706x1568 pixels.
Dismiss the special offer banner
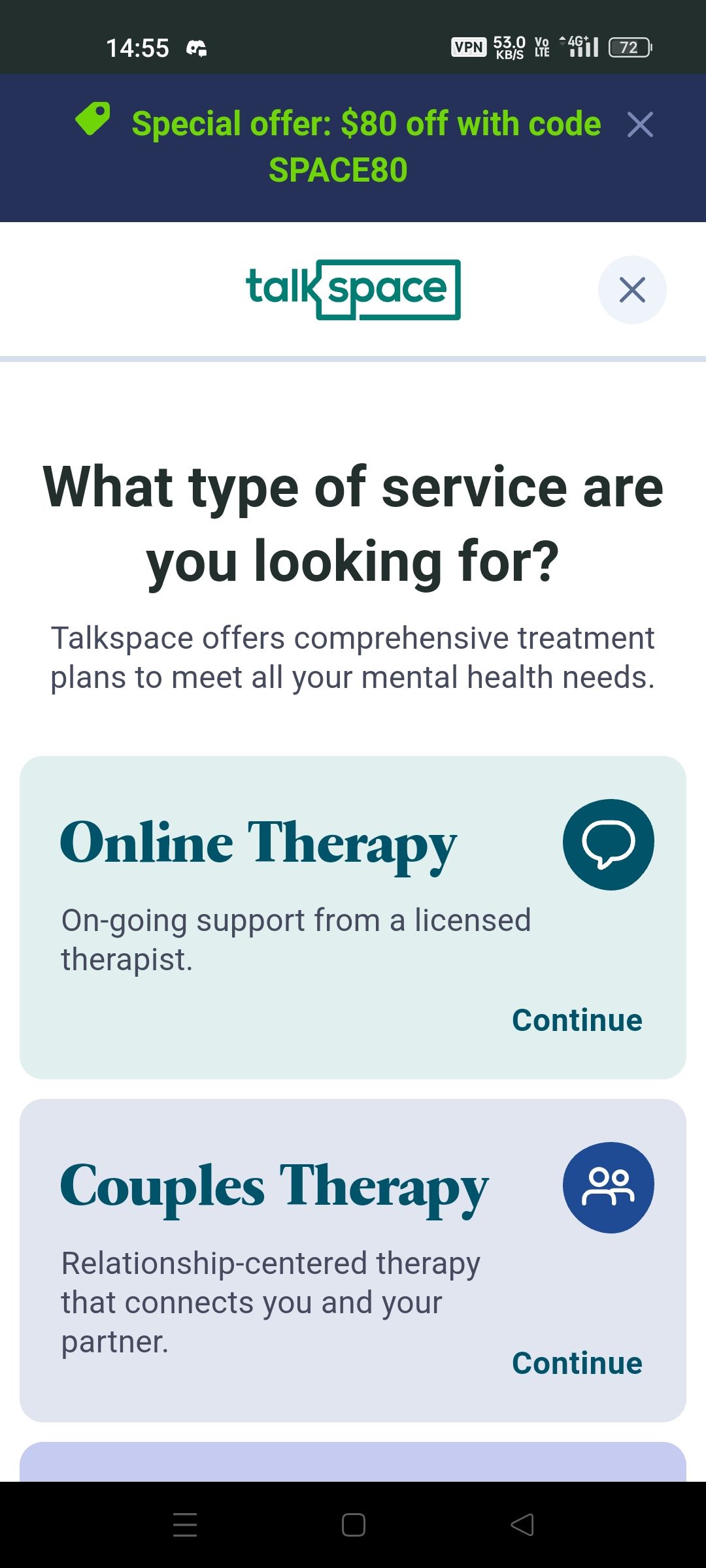click(639, 125)
